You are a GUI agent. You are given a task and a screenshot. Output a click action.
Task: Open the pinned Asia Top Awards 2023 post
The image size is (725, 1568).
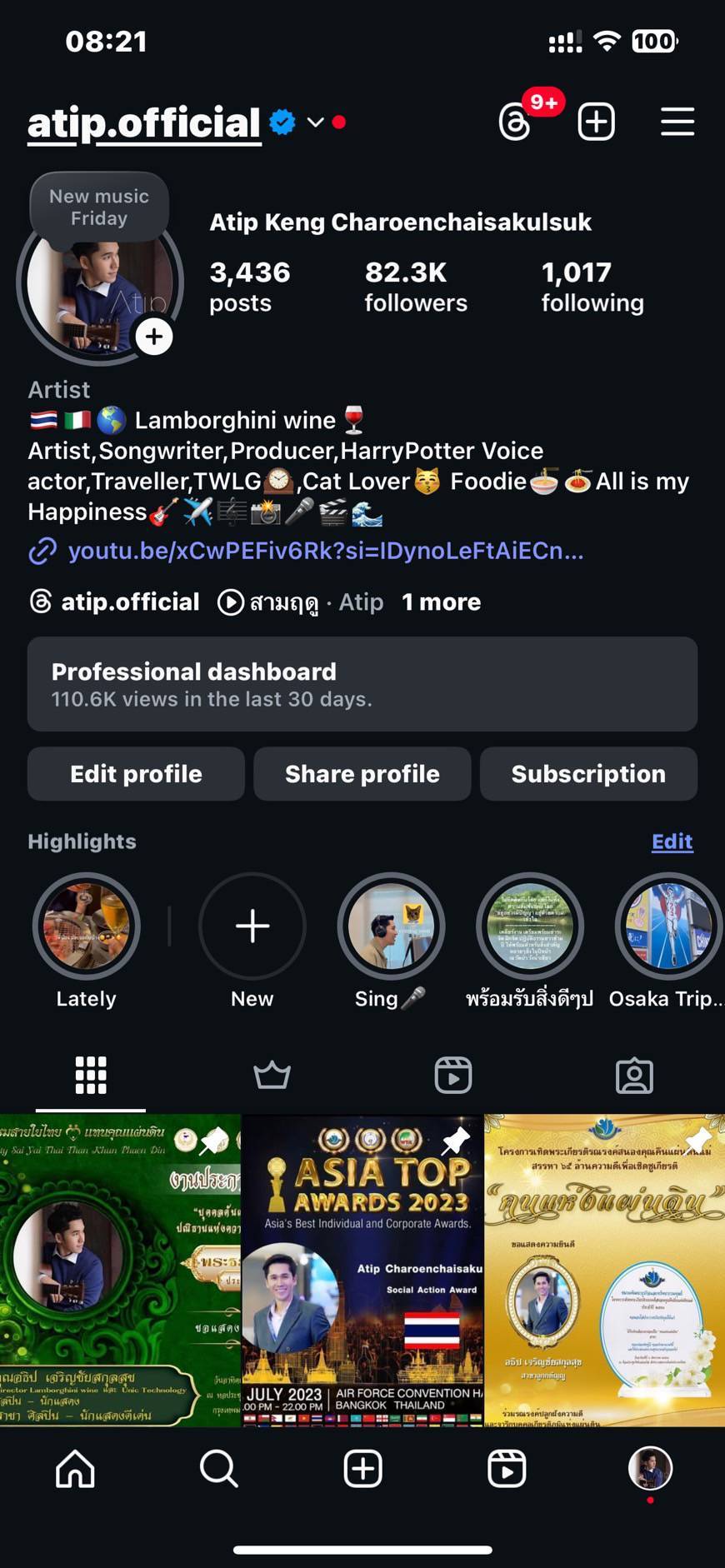click(362, 1271)
